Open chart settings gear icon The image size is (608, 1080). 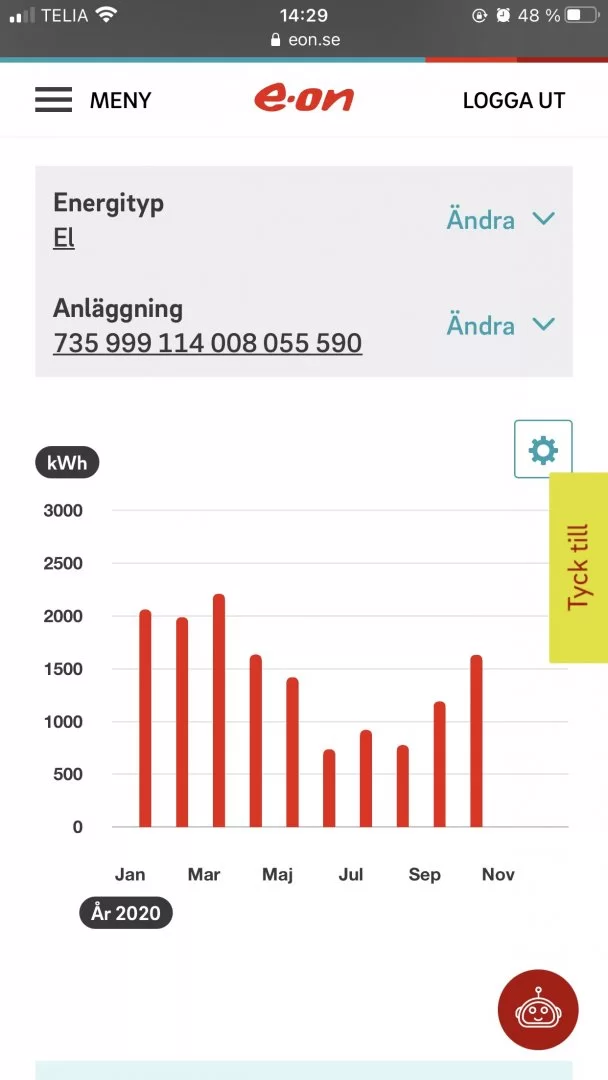(543, 450)
